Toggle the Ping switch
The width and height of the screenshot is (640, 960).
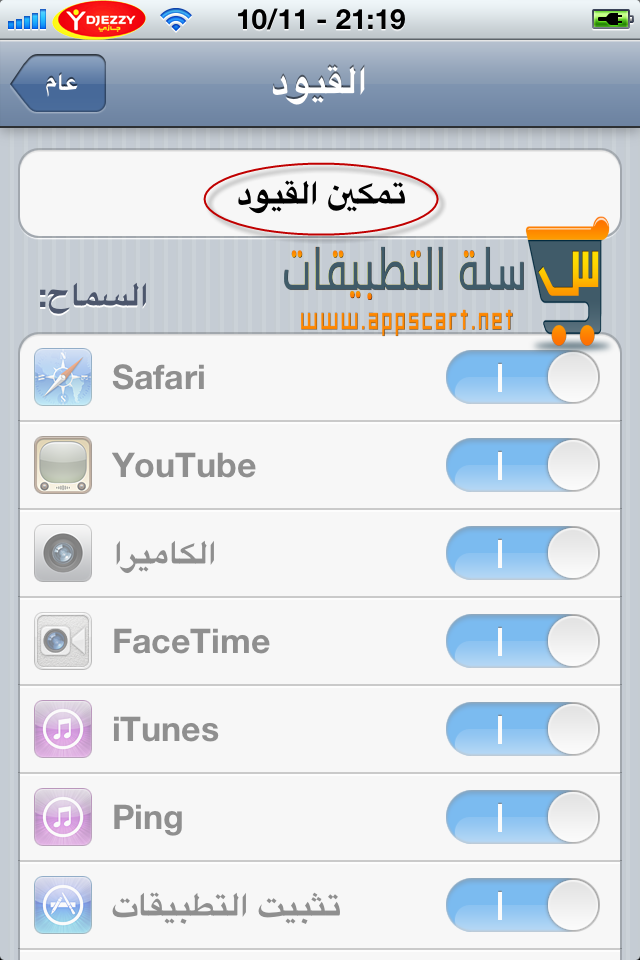522,818
